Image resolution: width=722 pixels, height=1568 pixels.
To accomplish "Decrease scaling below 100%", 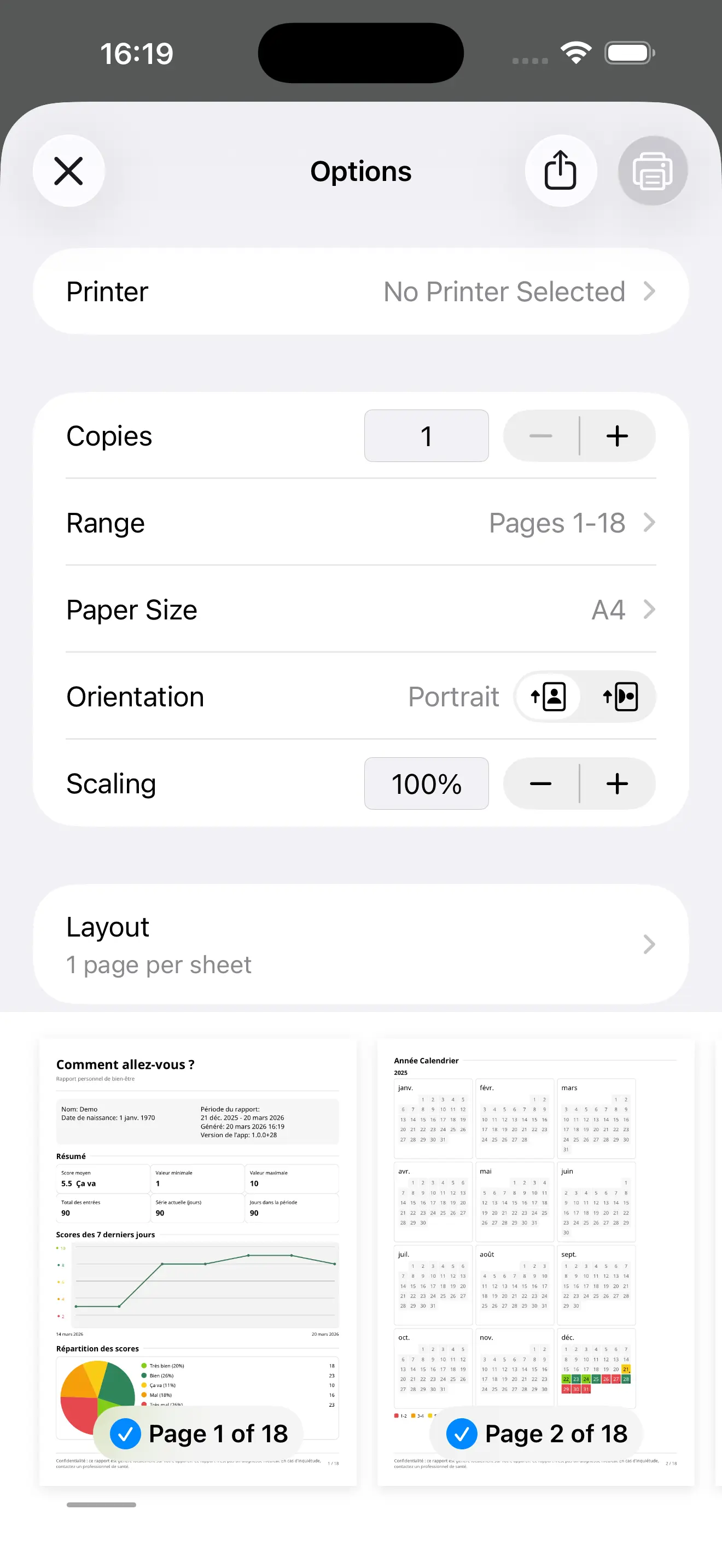I will [x=540, y=784].
